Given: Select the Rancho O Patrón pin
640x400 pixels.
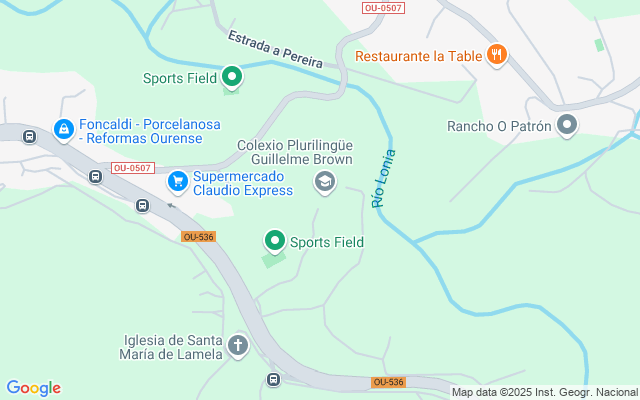Looking at the screenshot, I should click(x=567, y=126).
